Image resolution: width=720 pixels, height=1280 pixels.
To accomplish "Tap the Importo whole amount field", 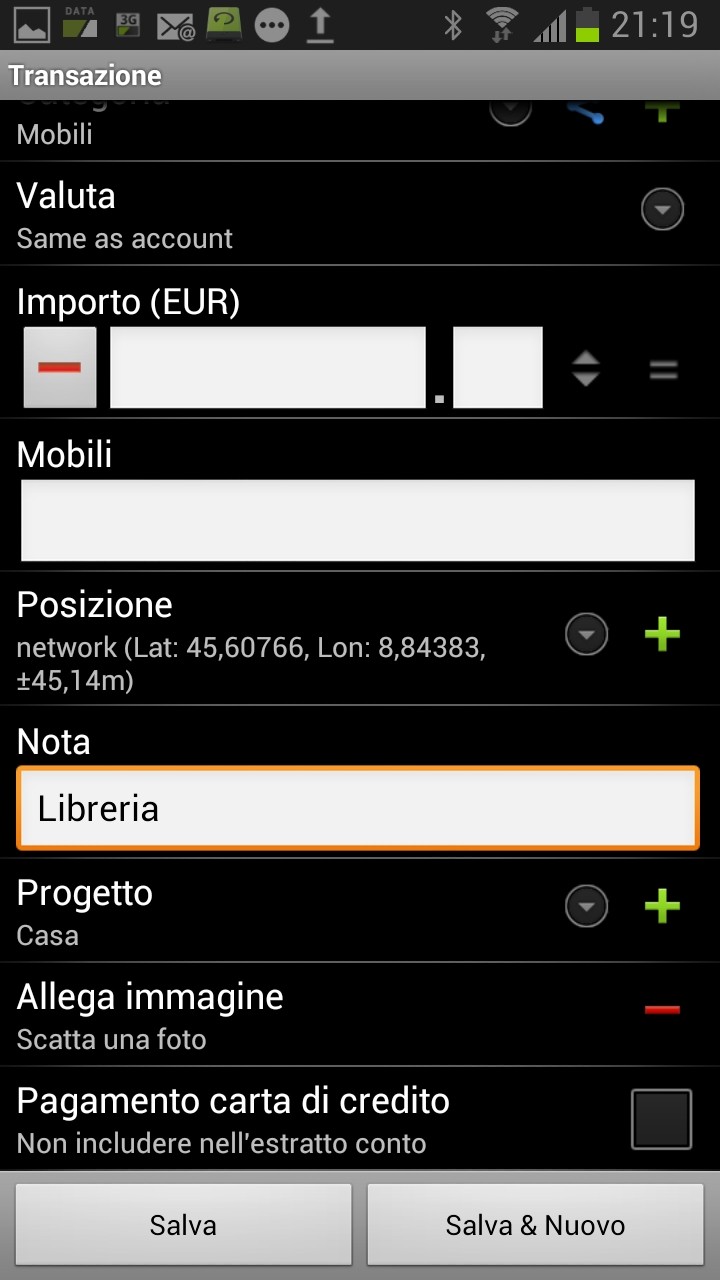I will (x=267, y=367).
